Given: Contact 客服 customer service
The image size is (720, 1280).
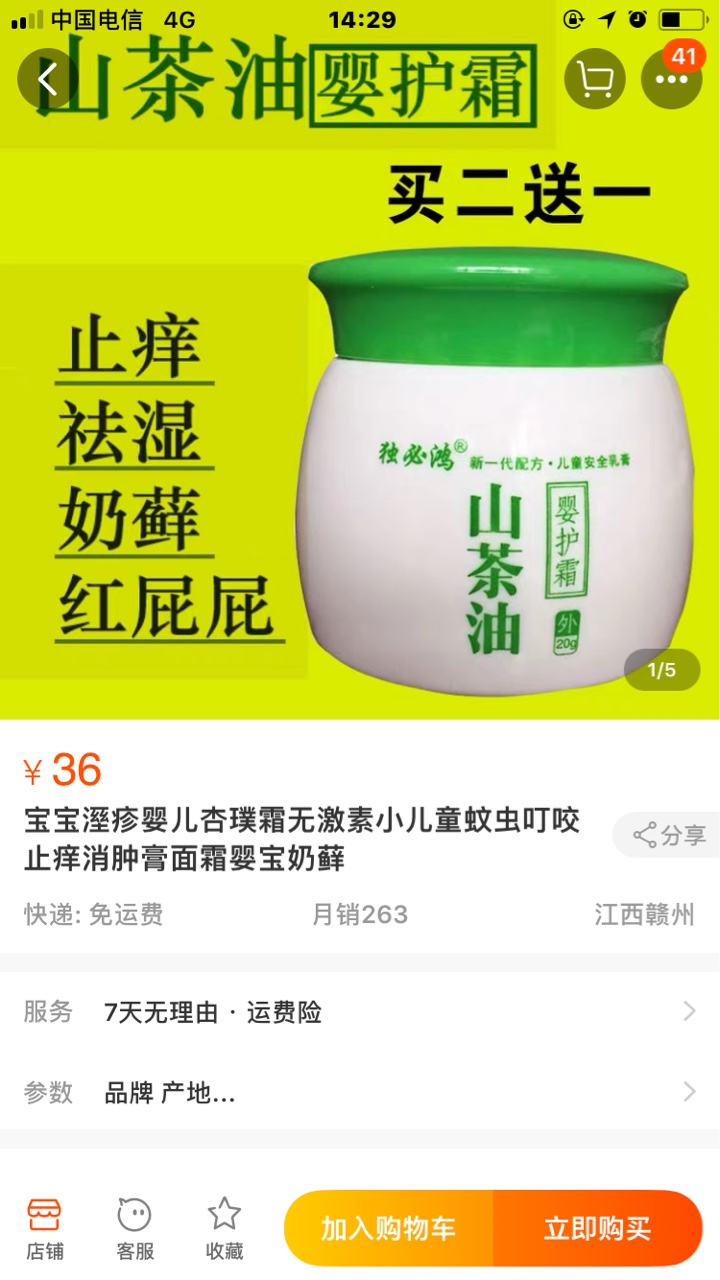Looking at the screenshot, I should (135, 1229).
